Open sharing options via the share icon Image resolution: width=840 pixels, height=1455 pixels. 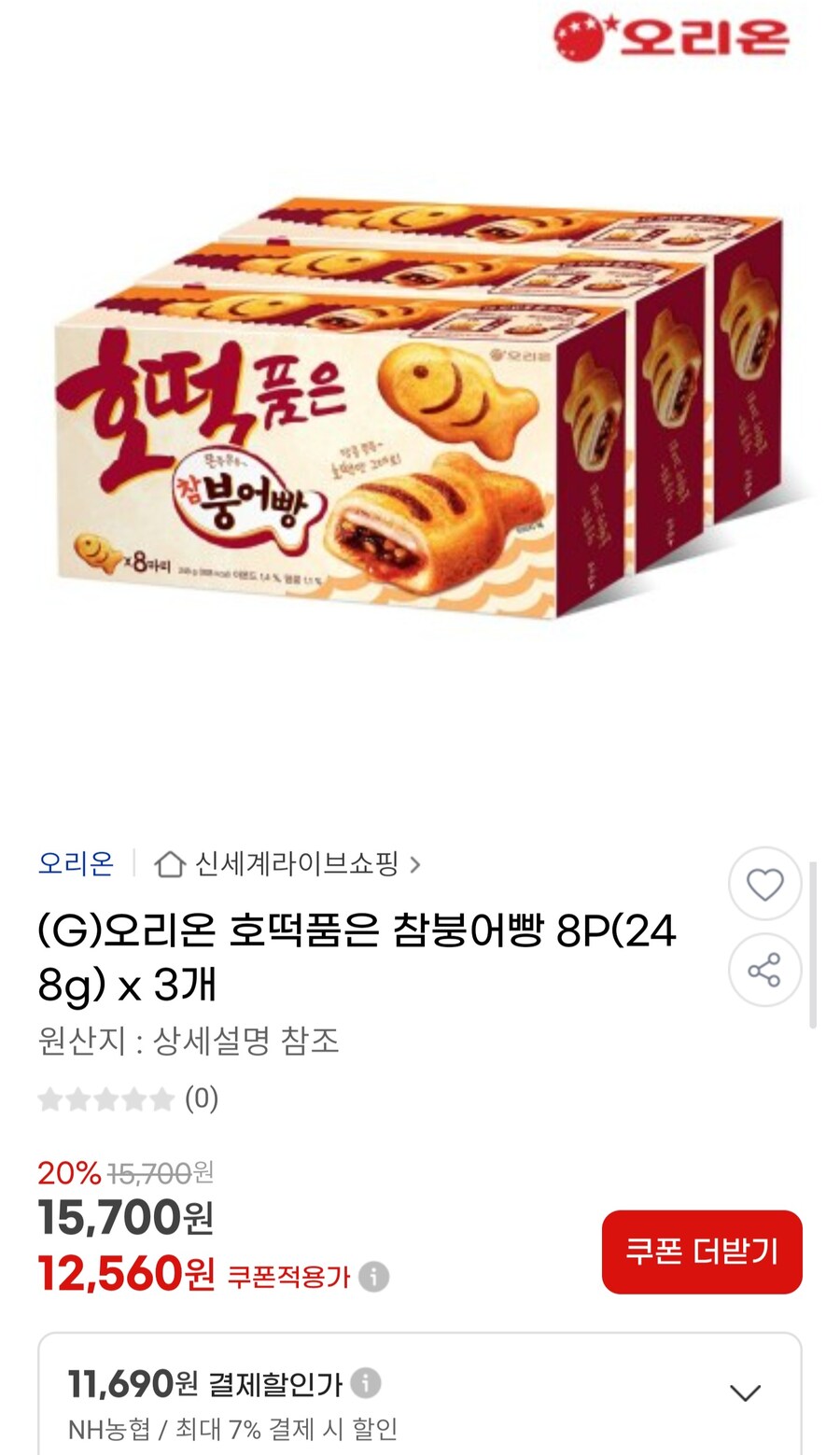tap(767, 969)
